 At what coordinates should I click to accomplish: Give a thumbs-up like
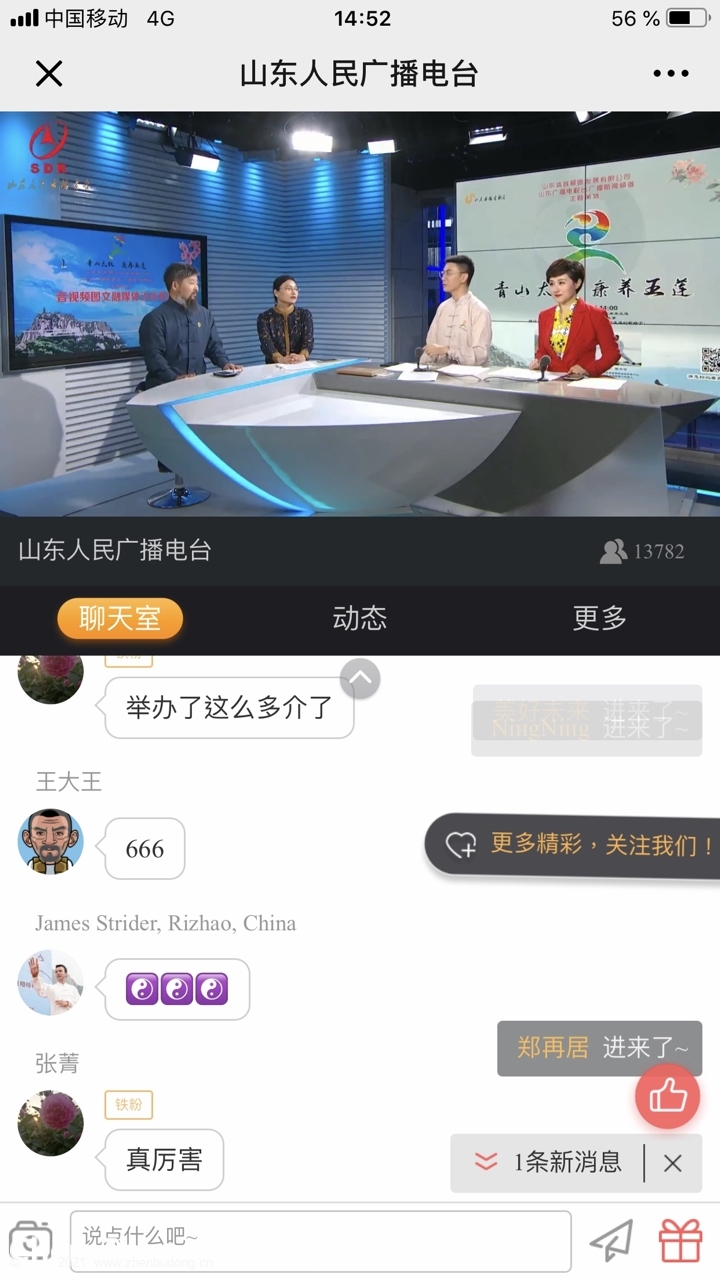click(x=667, y=1097)
